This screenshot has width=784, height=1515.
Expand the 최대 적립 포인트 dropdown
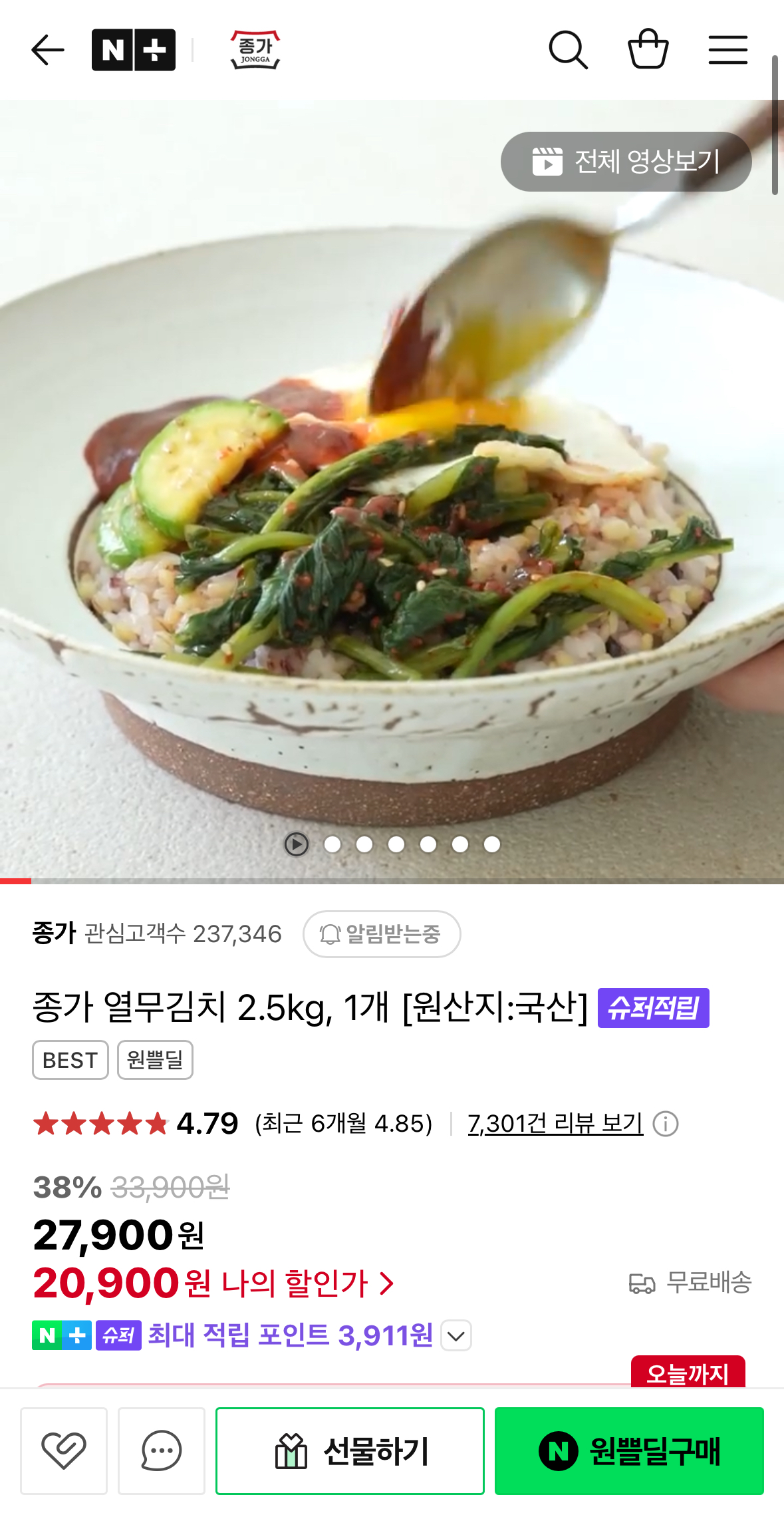pos(456,1335)
